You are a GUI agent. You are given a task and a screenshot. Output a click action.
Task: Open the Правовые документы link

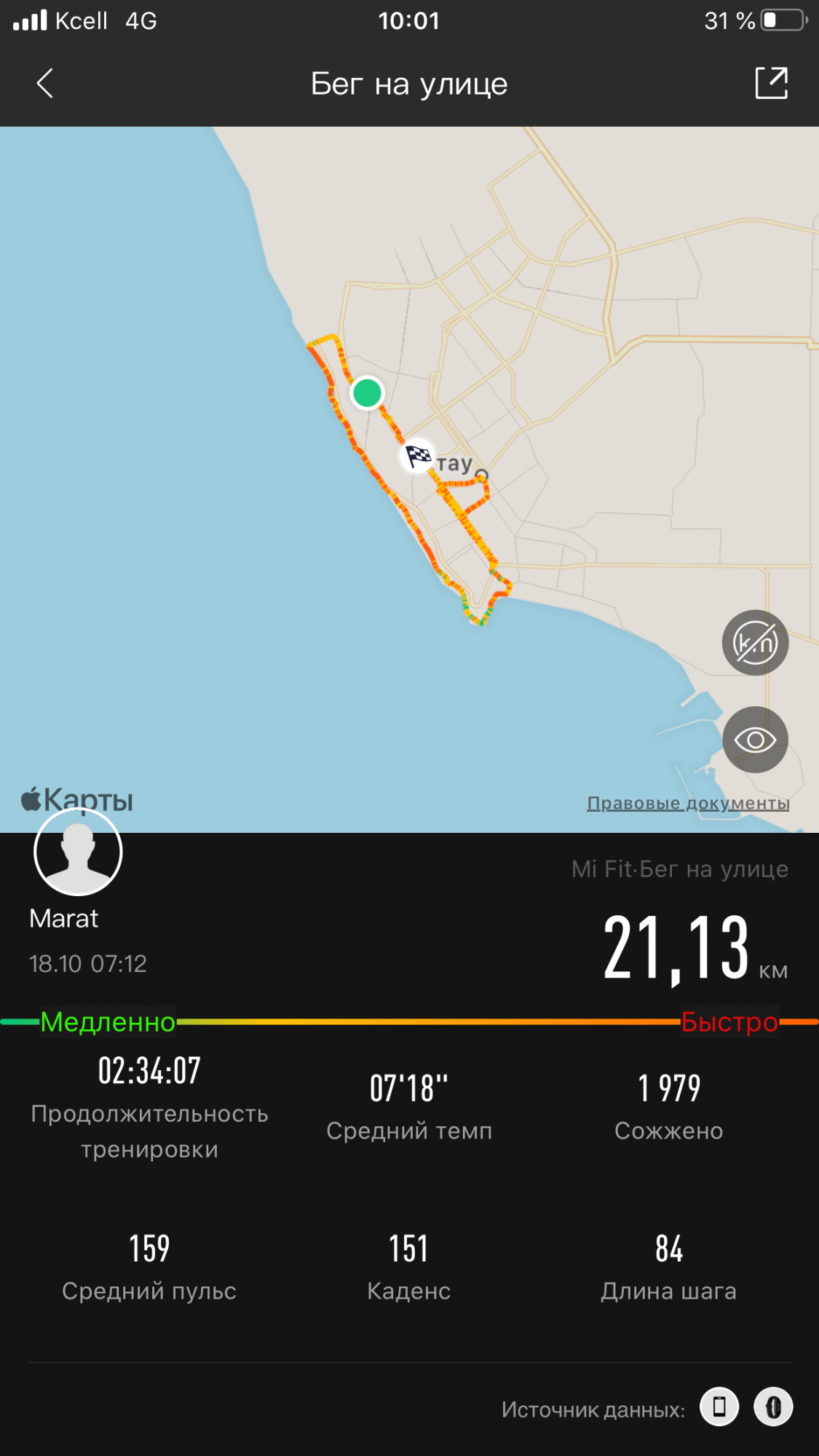pos(688,803)
